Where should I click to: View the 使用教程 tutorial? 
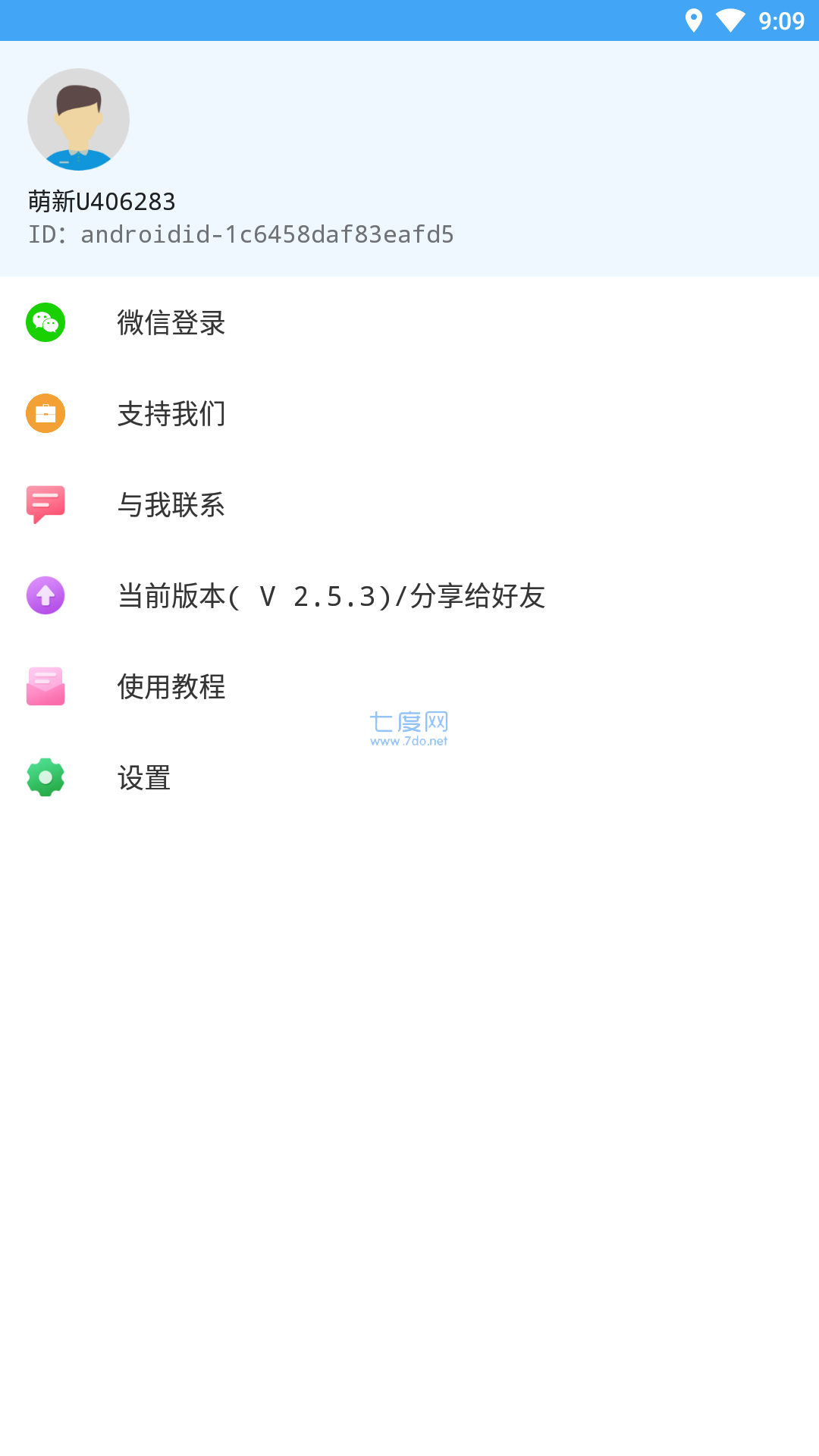point(171,687)
